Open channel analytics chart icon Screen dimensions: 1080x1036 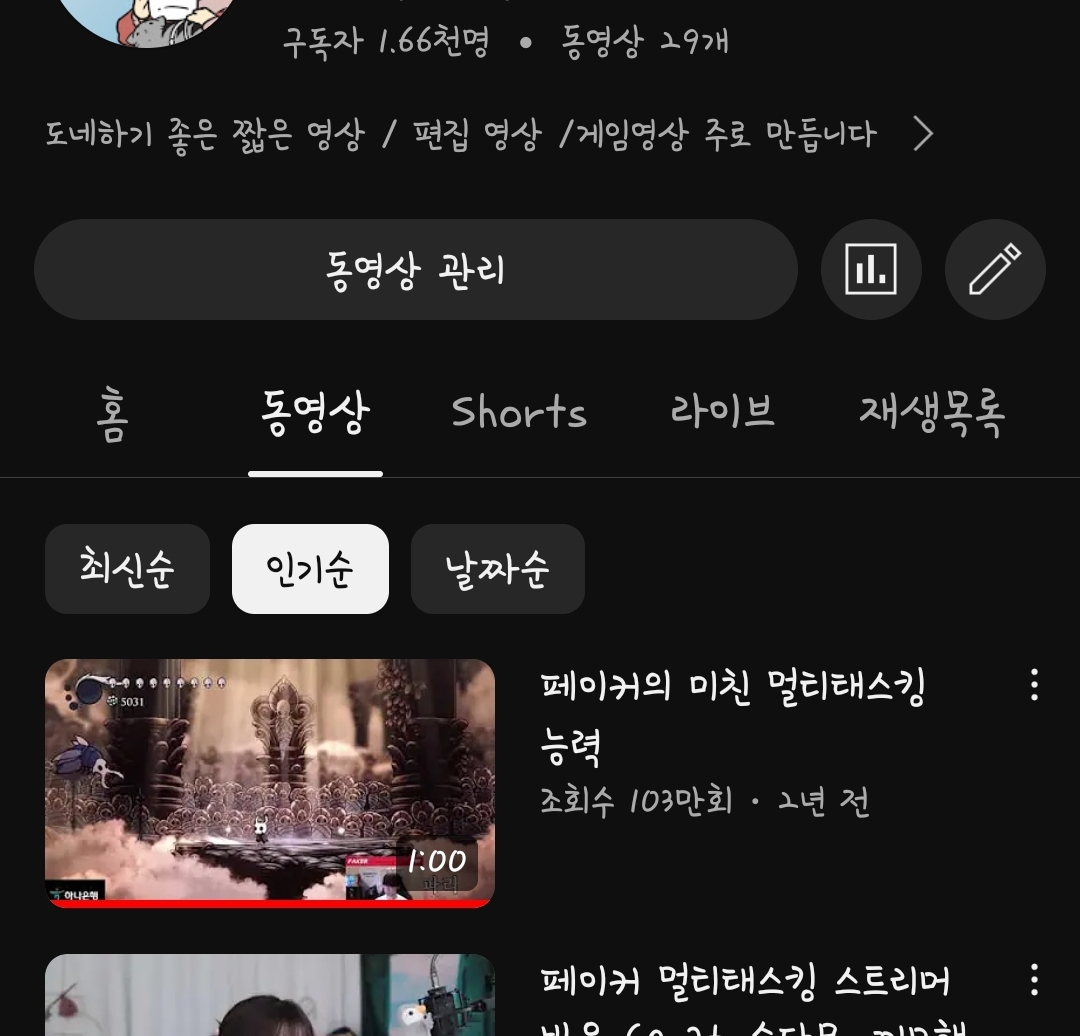(870, 270)
